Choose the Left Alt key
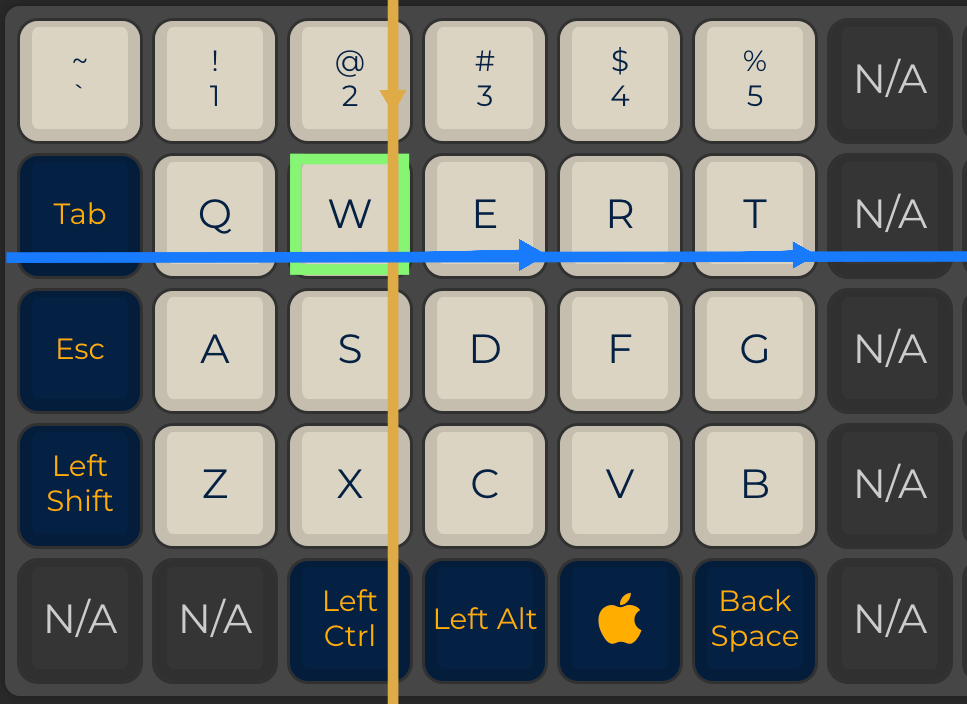Image resolution: width=967 pixels, height=704 pixels. point(485,619)
